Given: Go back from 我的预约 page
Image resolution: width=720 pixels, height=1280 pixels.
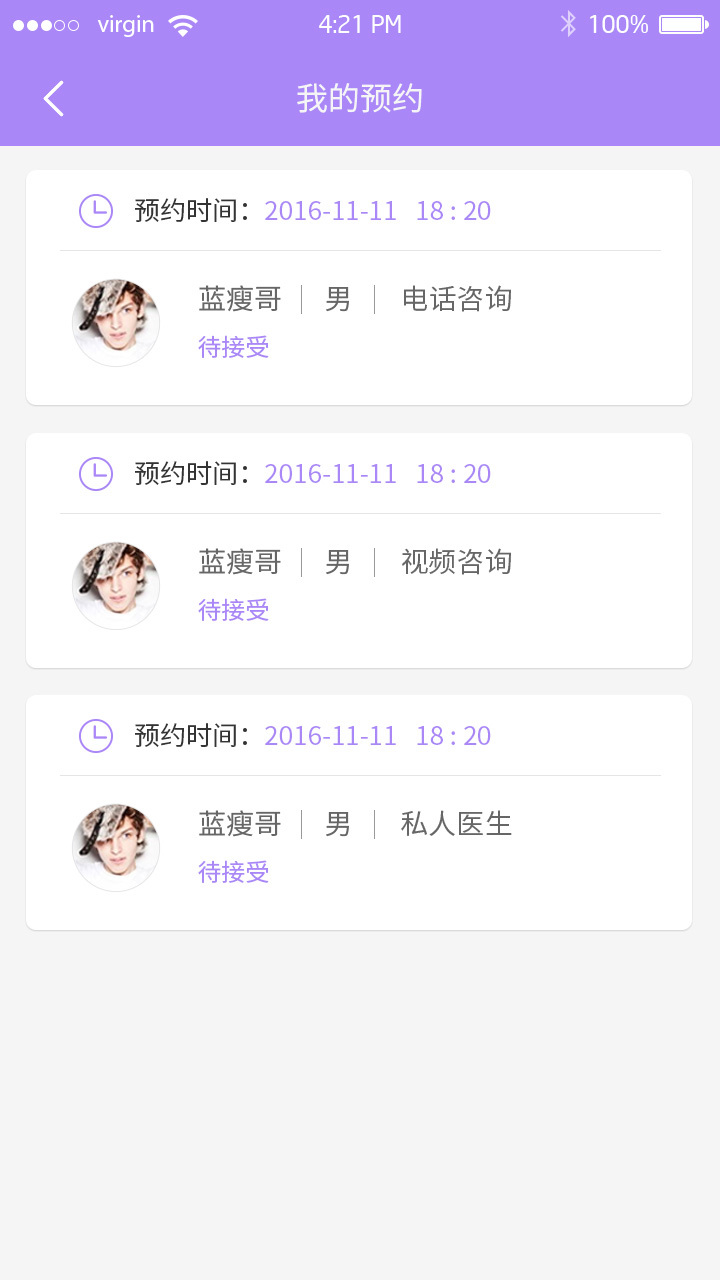Looking at the screenshot, I should click(54, 99).
